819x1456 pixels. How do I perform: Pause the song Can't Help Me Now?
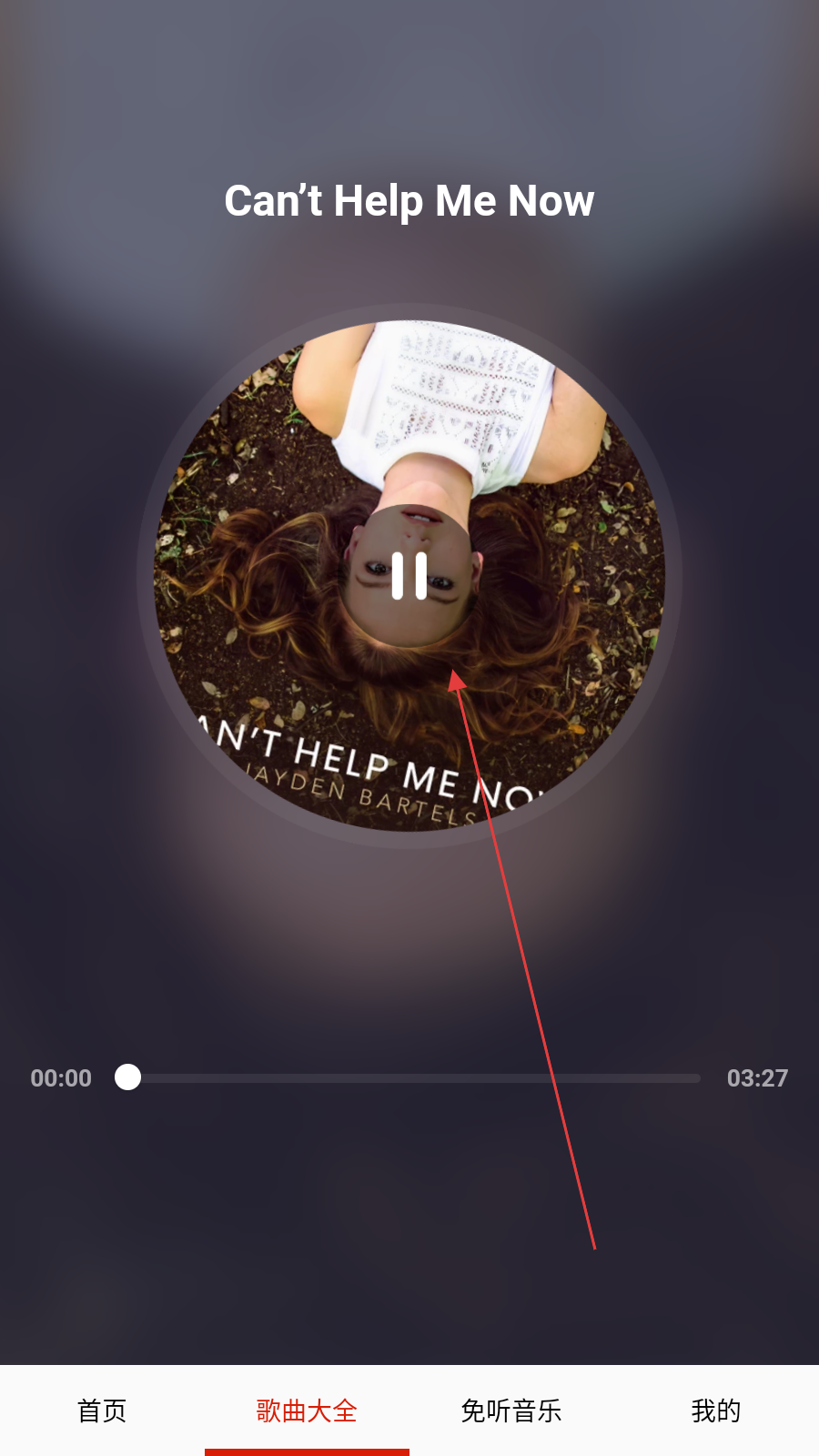point(409,576)
